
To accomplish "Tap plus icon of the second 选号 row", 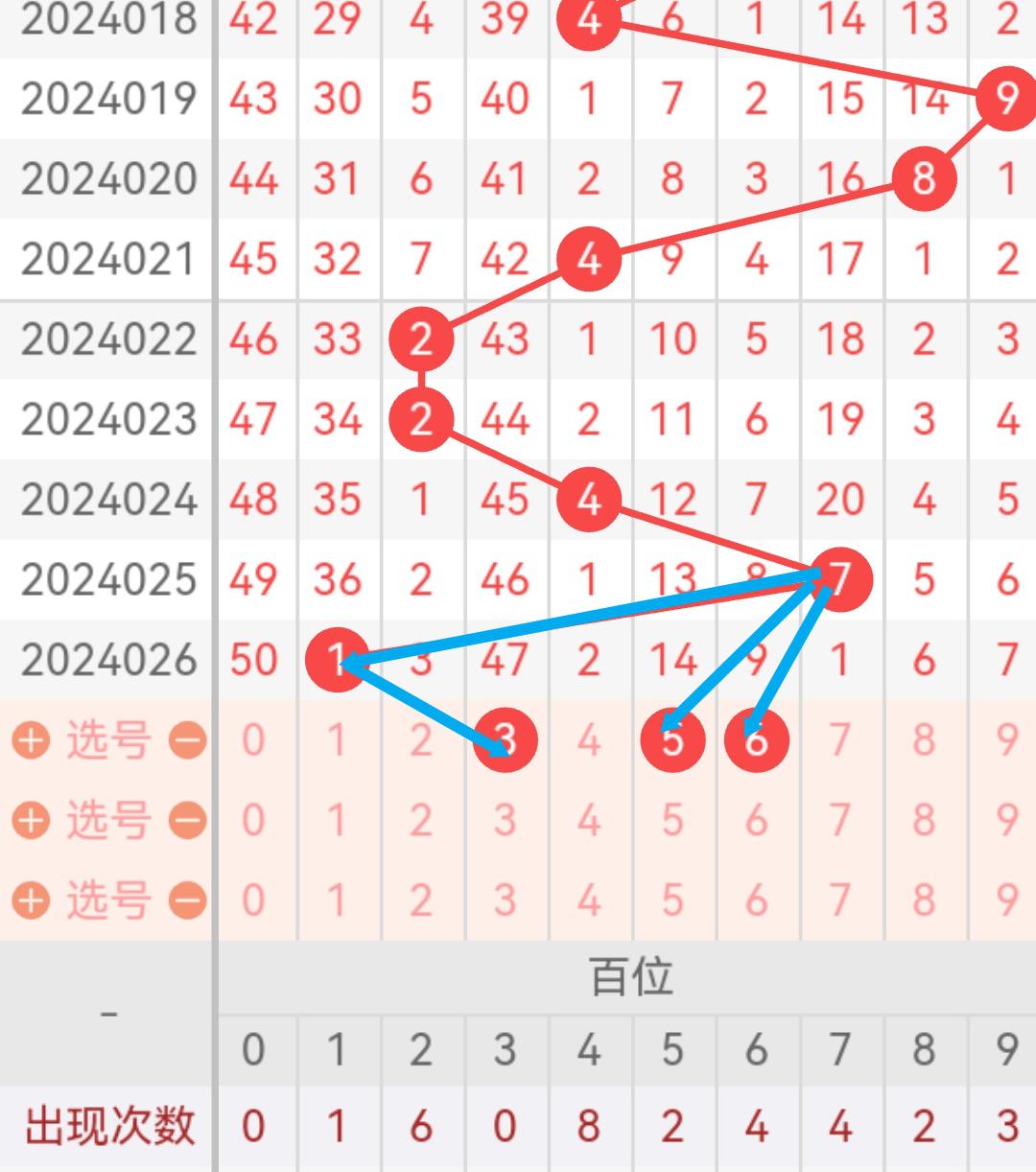I will [x=31, y=820].
